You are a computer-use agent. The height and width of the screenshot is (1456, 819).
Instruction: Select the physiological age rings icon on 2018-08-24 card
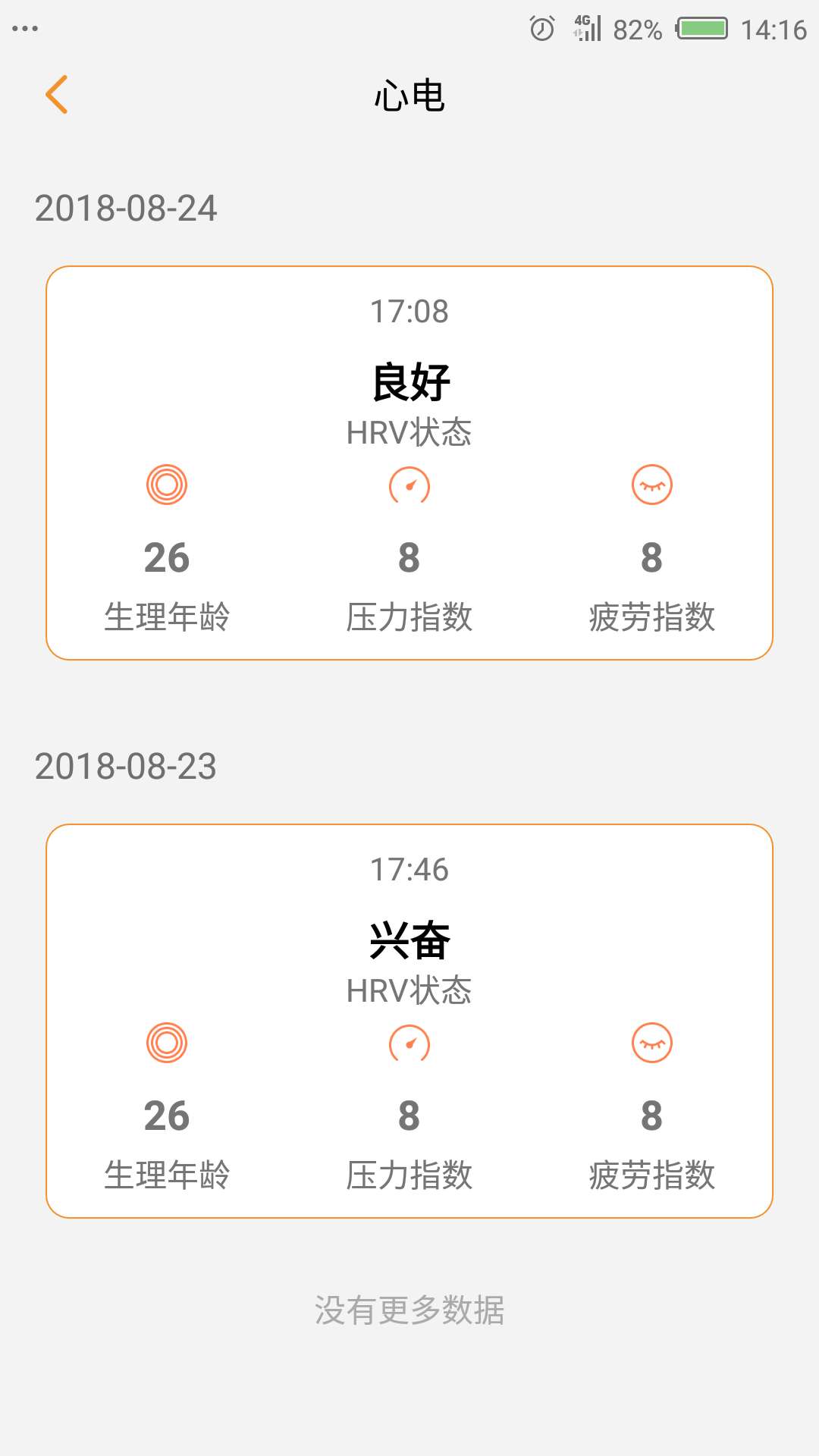[x=168, y=486]
